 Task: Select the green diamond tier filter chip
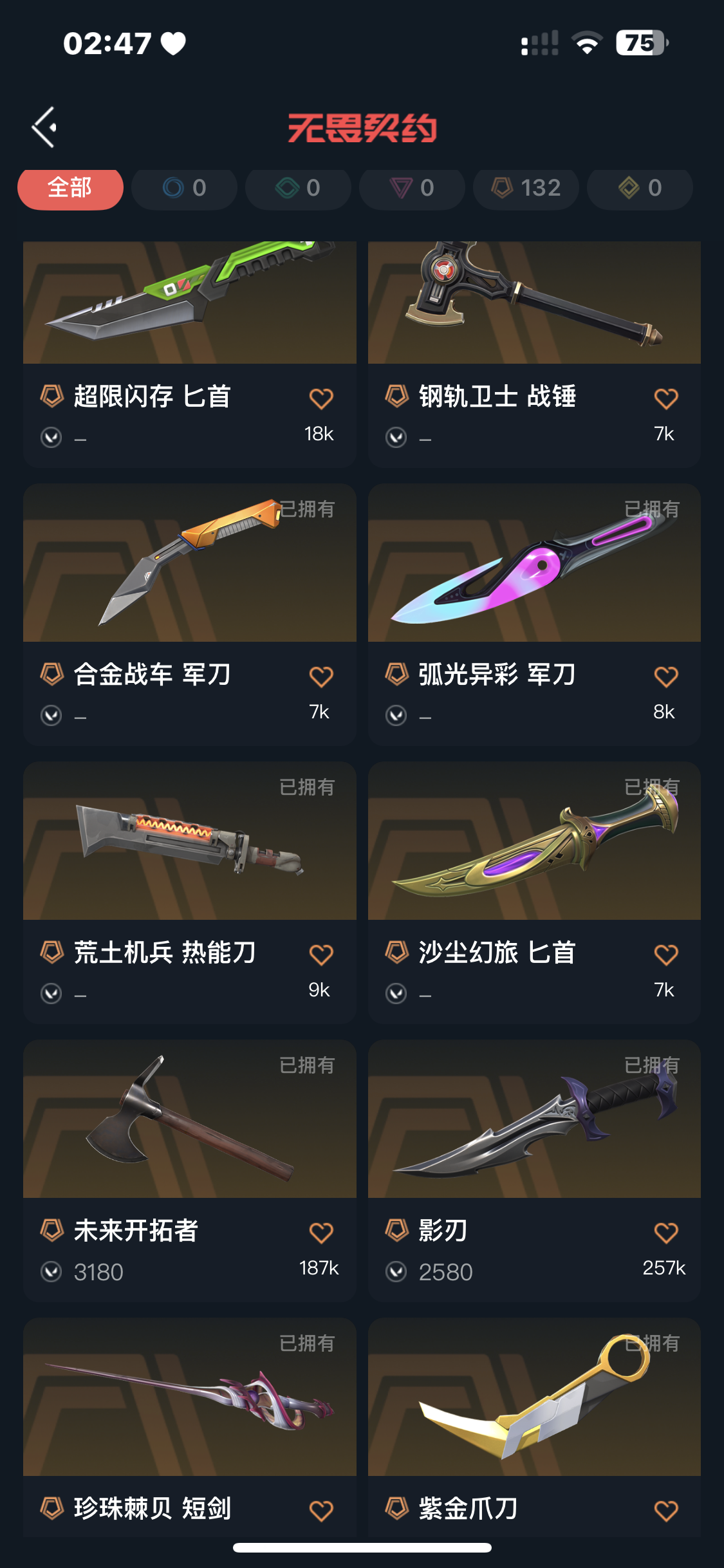298,189
